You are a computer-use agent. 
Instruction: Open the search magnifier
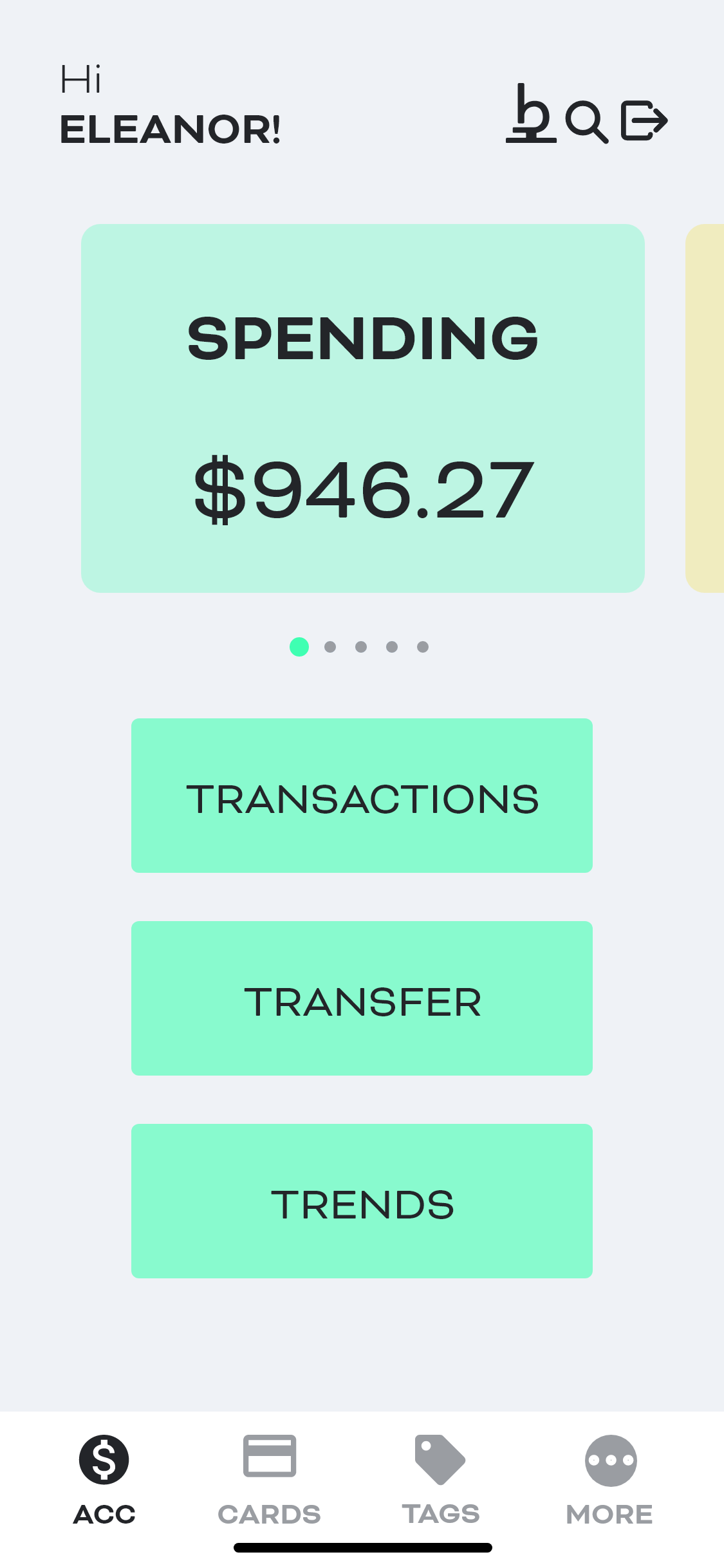point(586,121)
